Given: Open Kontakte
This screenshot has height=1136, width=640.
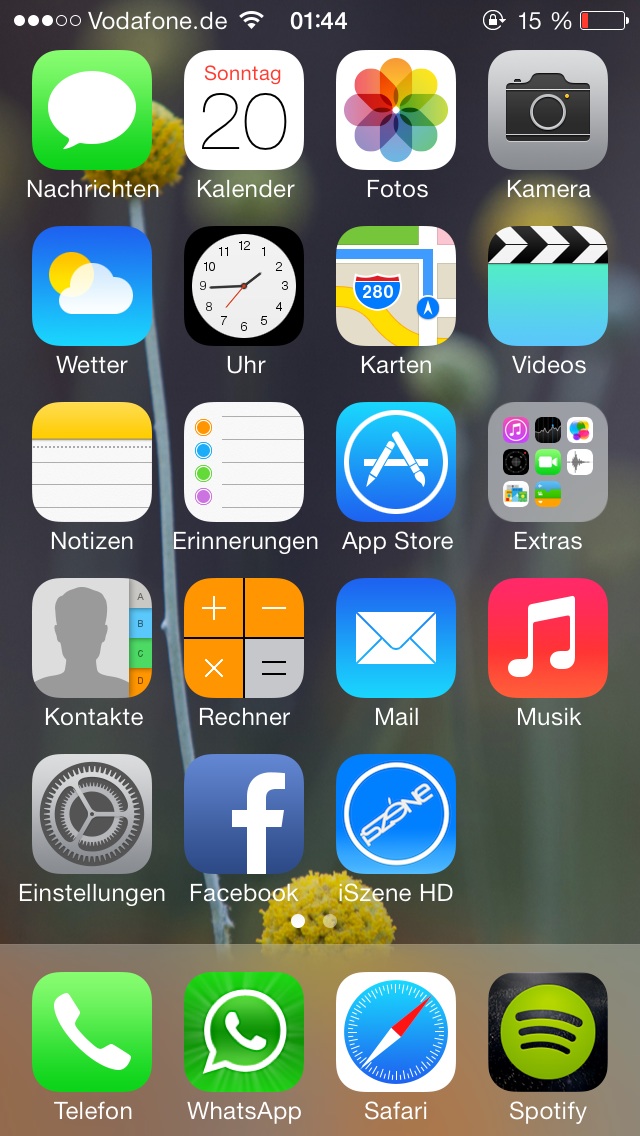Looking at the screenshot, I should pyautogui.click(x=92, y=638).
